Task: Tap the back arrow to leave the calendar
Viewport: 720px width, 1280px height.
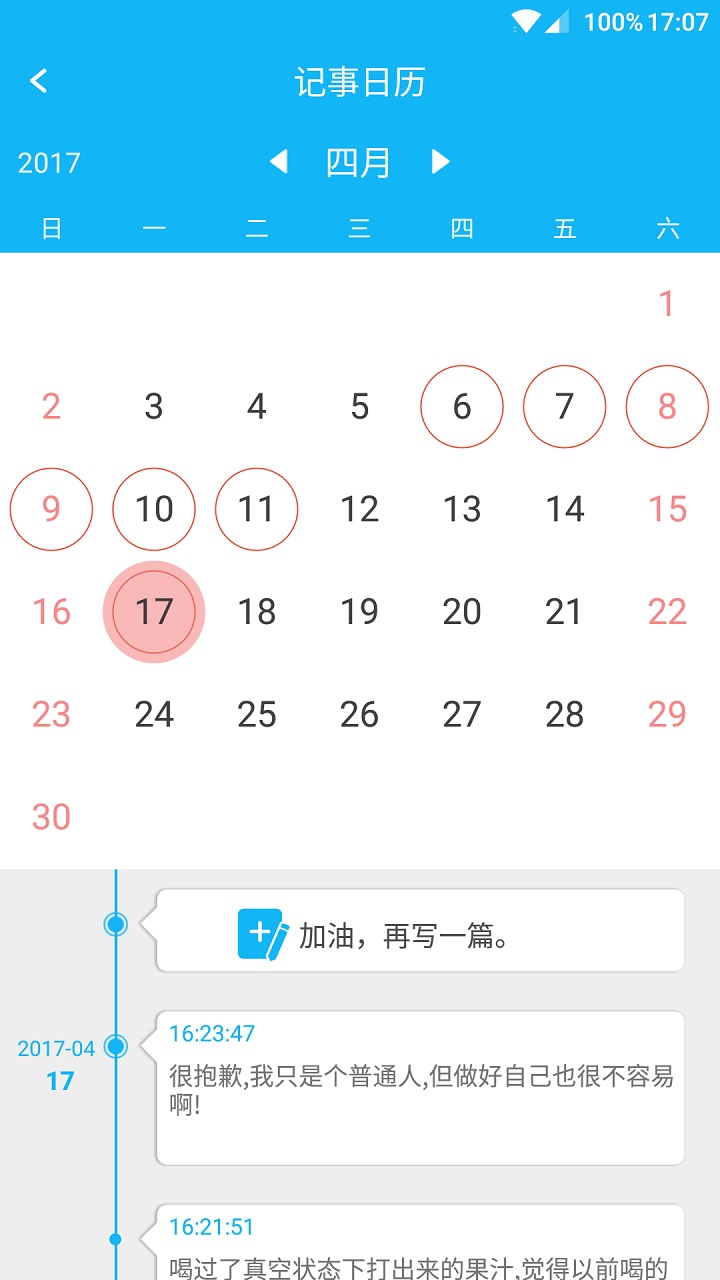Action: 39,81
